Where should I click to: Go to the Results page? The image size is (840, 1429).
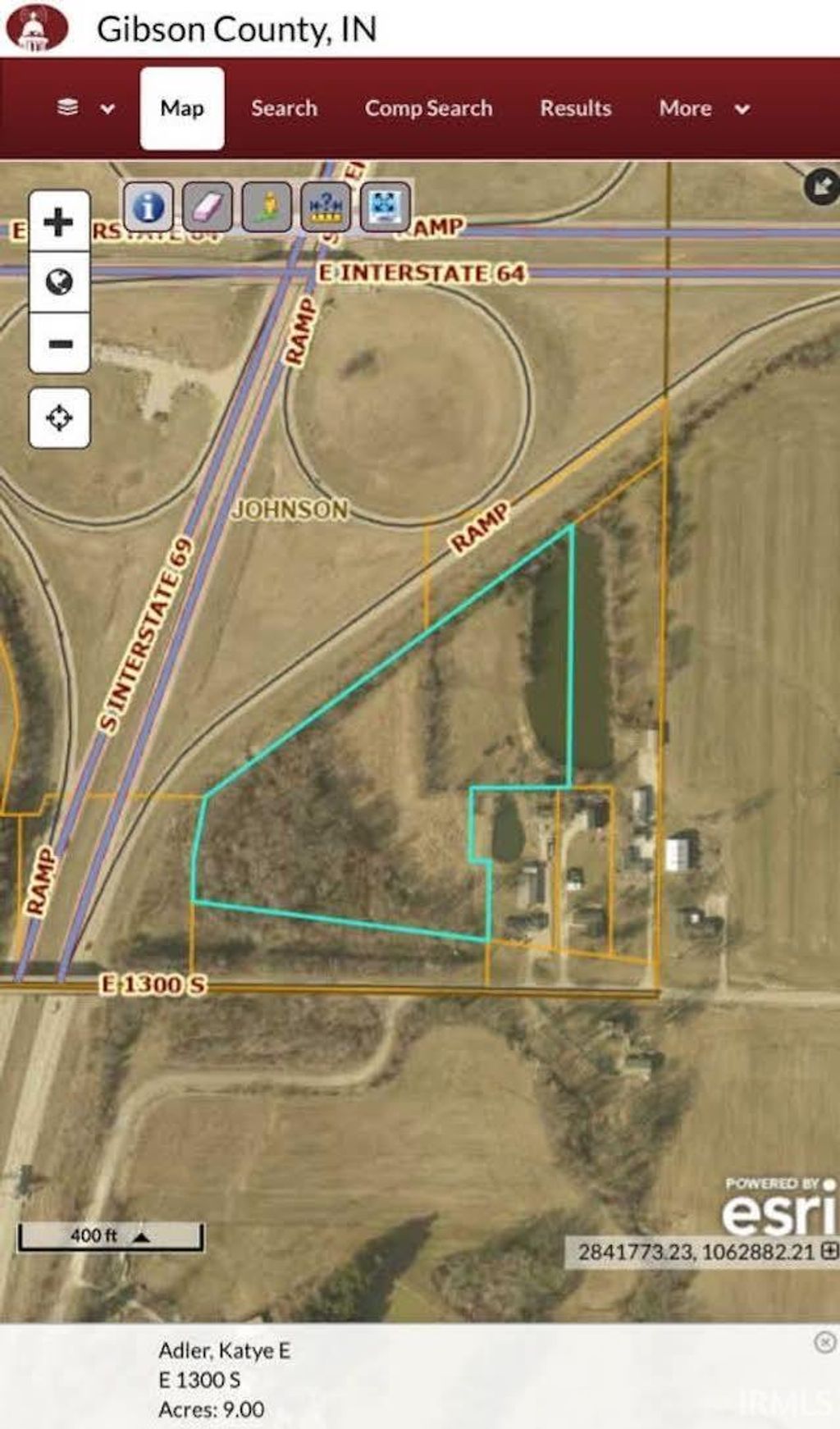coord(574,107)
